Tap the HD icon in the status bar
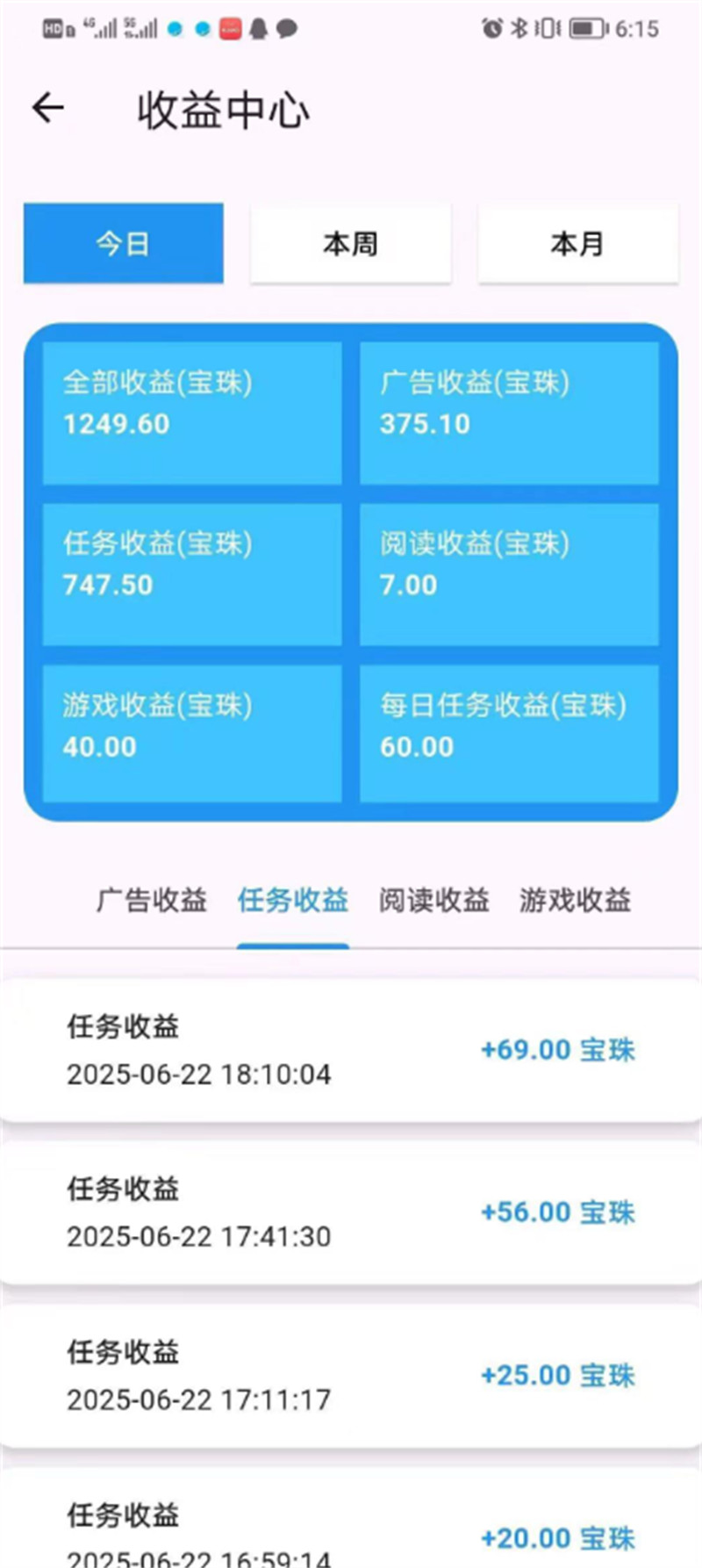 click(55, 28)
